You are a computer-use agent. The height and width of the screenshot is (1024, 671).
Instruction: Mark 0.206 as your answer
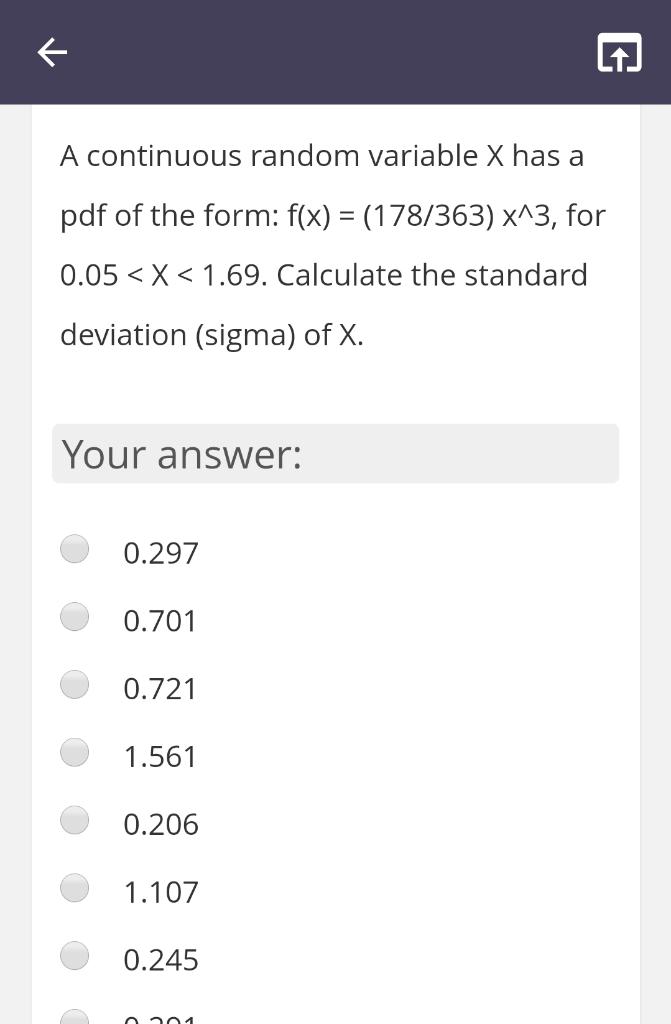pos(75,821)
